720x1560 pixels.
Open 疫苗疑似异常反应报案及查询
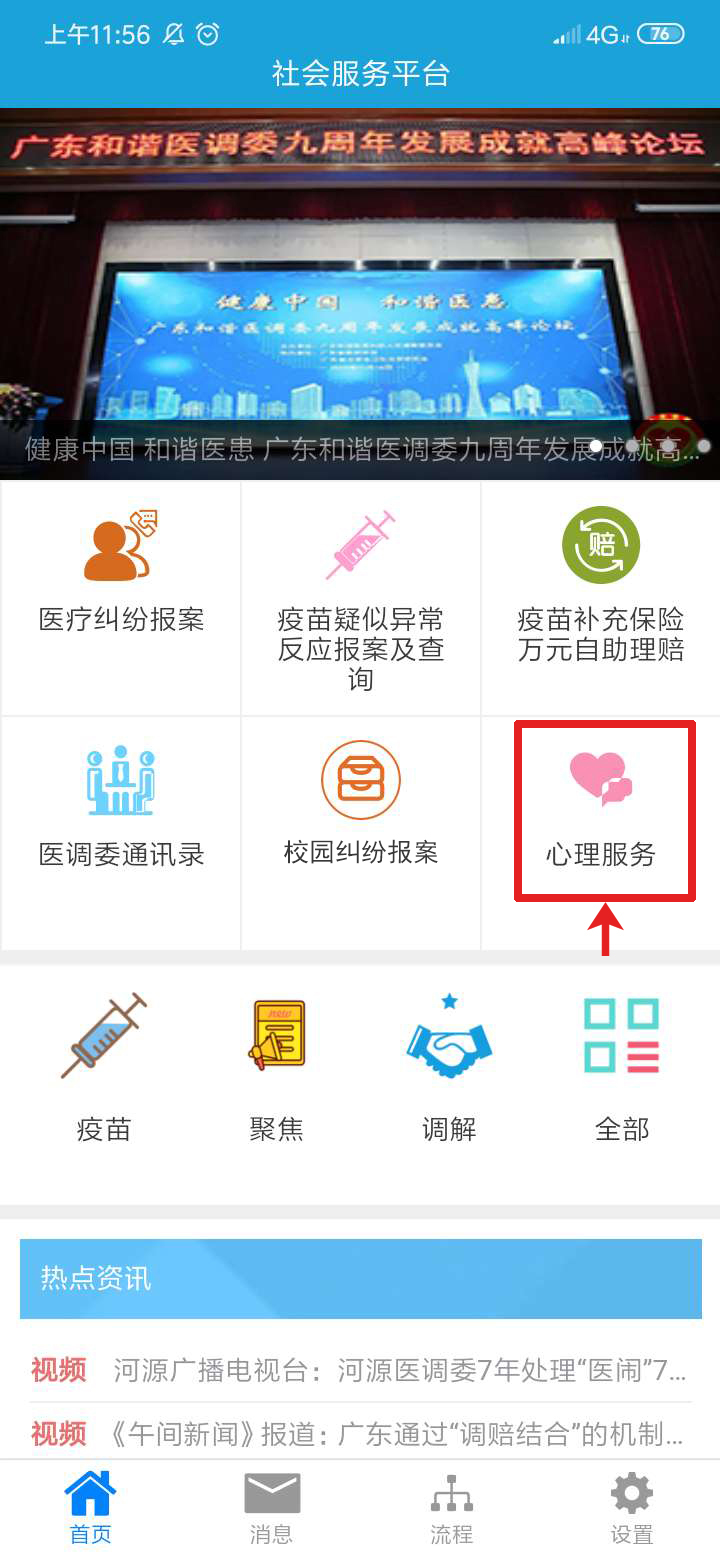tap(360, 600)
